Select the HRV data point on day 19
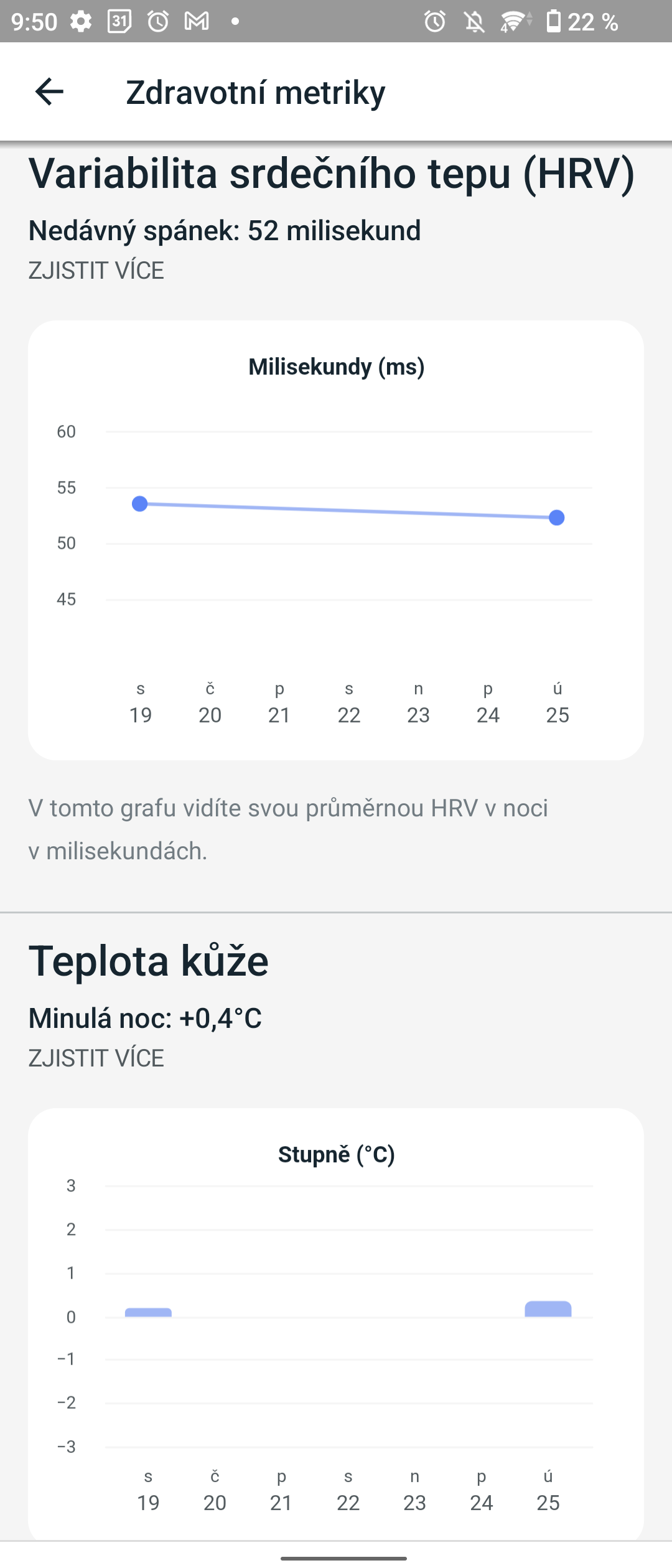The image size is (672, 1568). [x=140, y=503]
